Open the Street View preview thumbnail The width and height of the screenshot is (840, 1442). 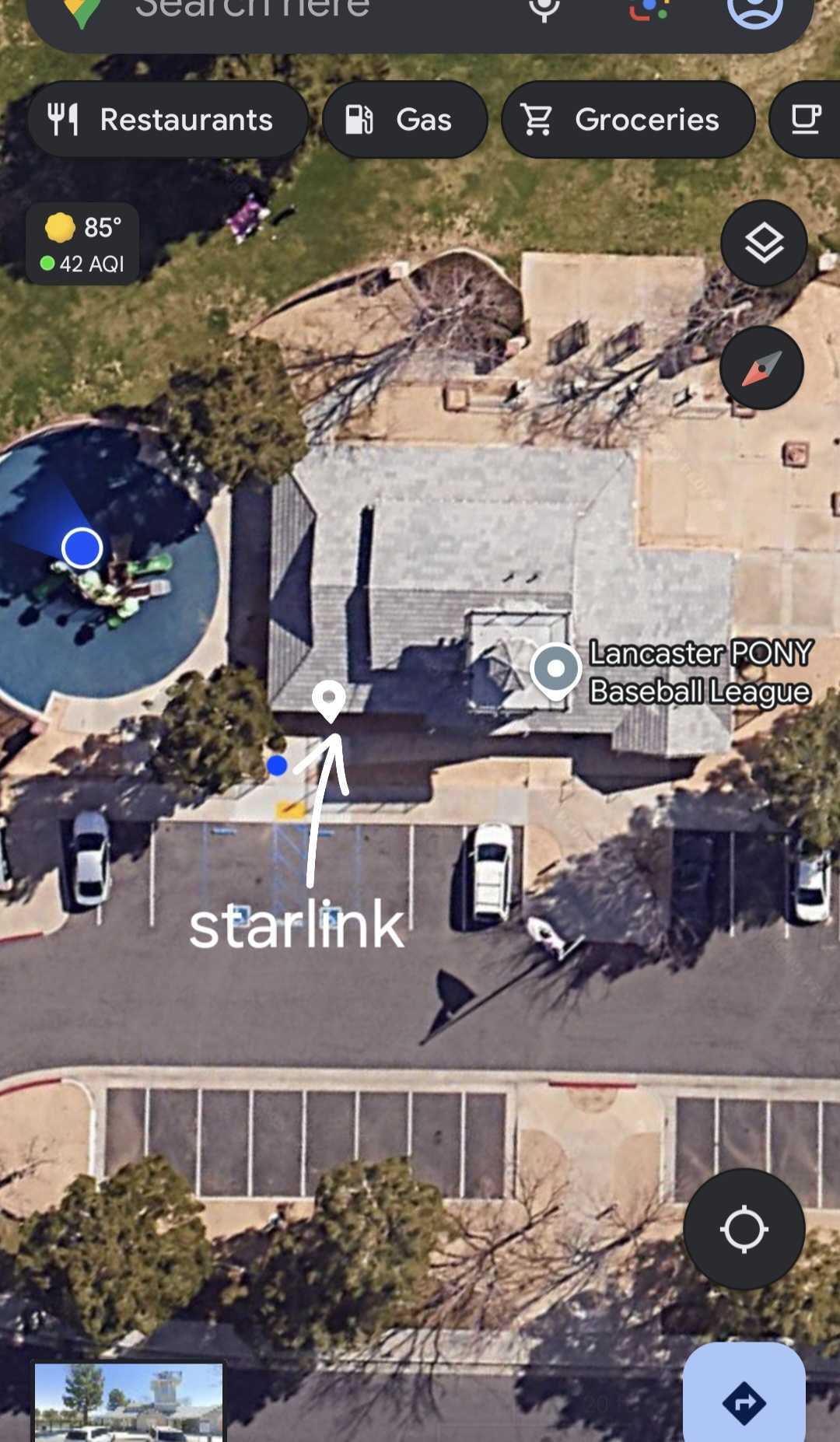129,1402
